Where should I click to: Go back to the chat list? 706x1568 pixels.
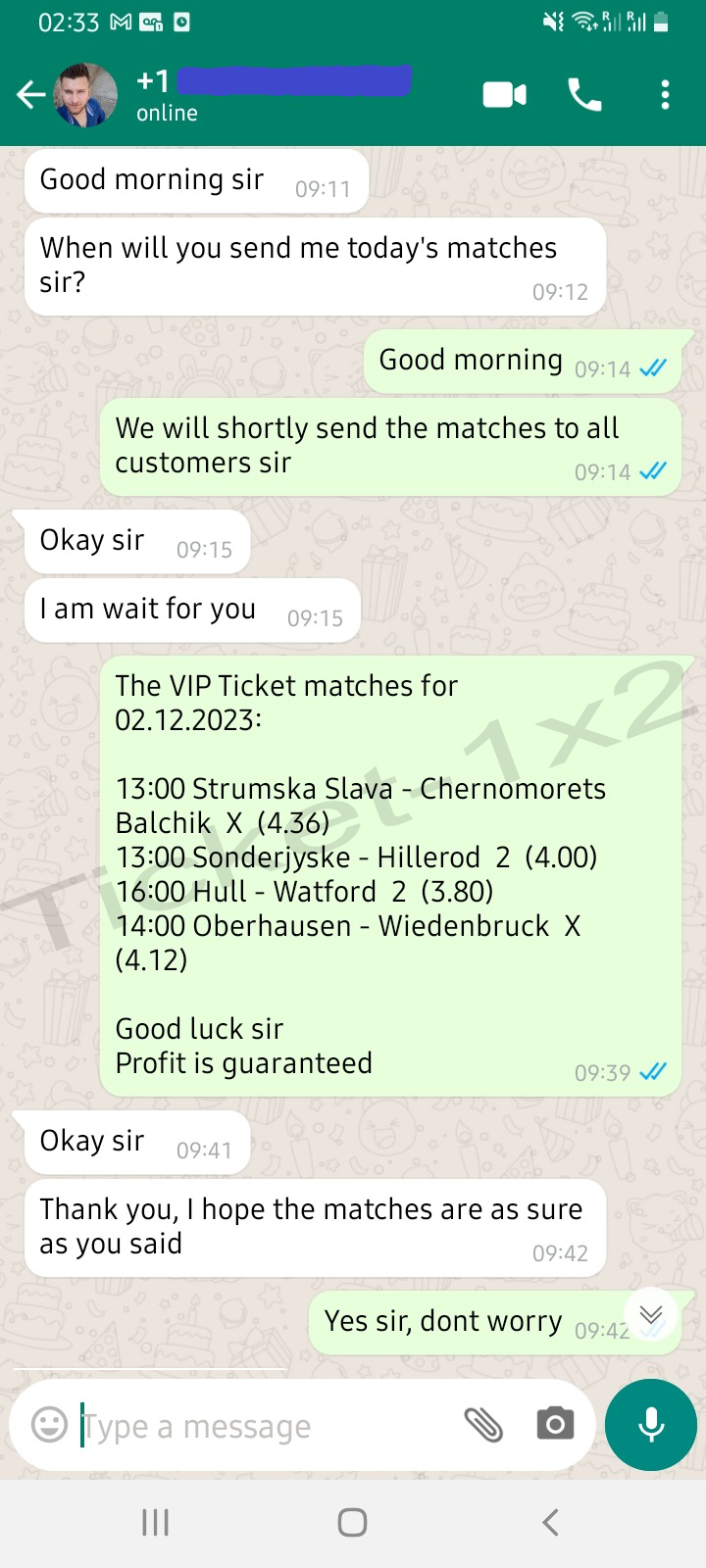pos(30,95)
